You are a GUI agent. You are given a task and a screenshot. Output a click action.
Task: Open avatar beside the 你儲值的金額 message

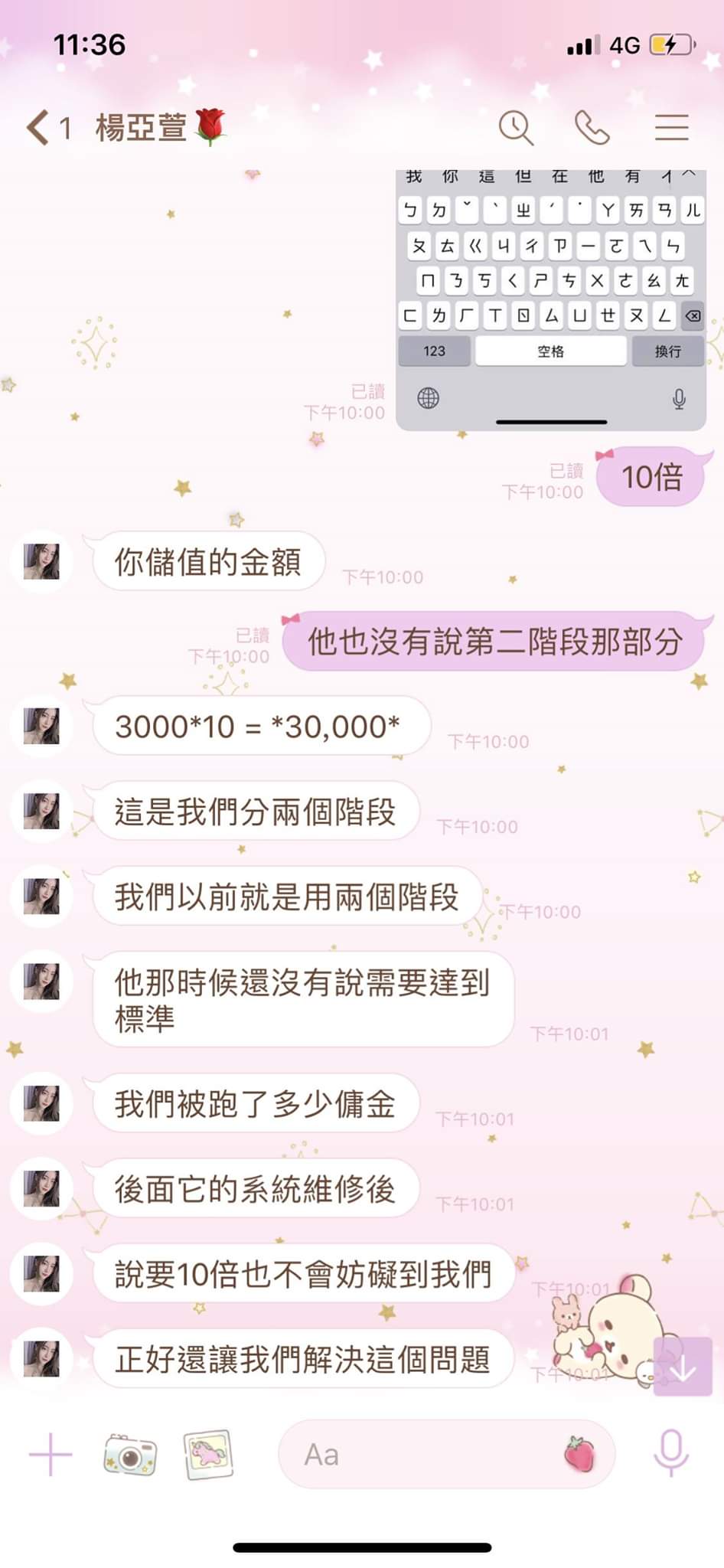(x=41, y=562)
